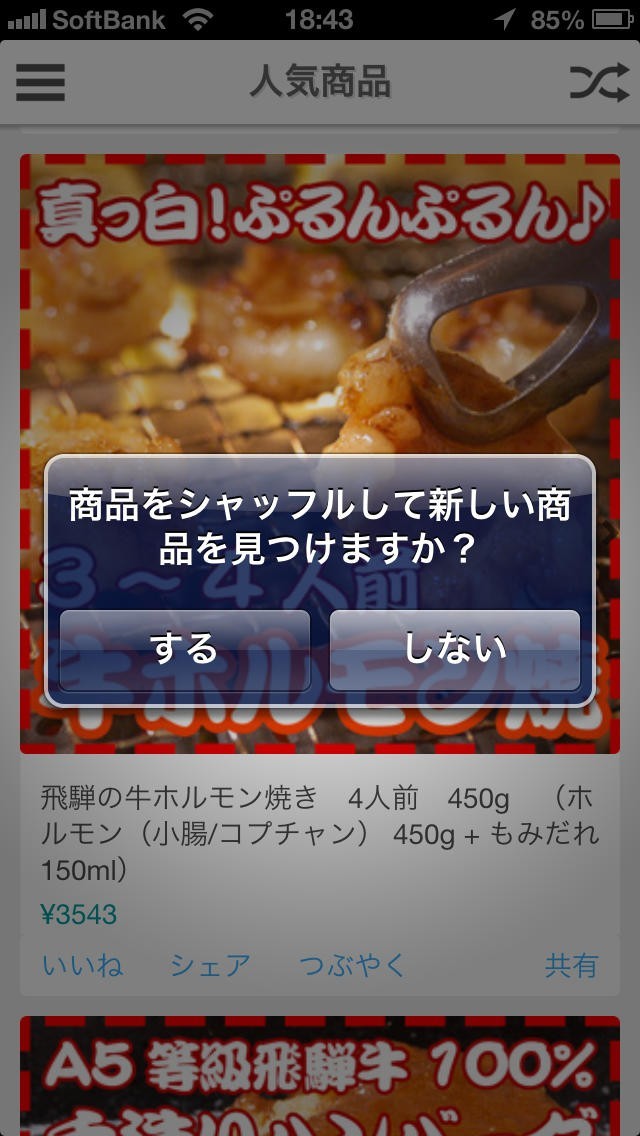This screenshot has height=1136, width=640.
Task: Open the hamburger drawer menu
Action: pos(41,83)
